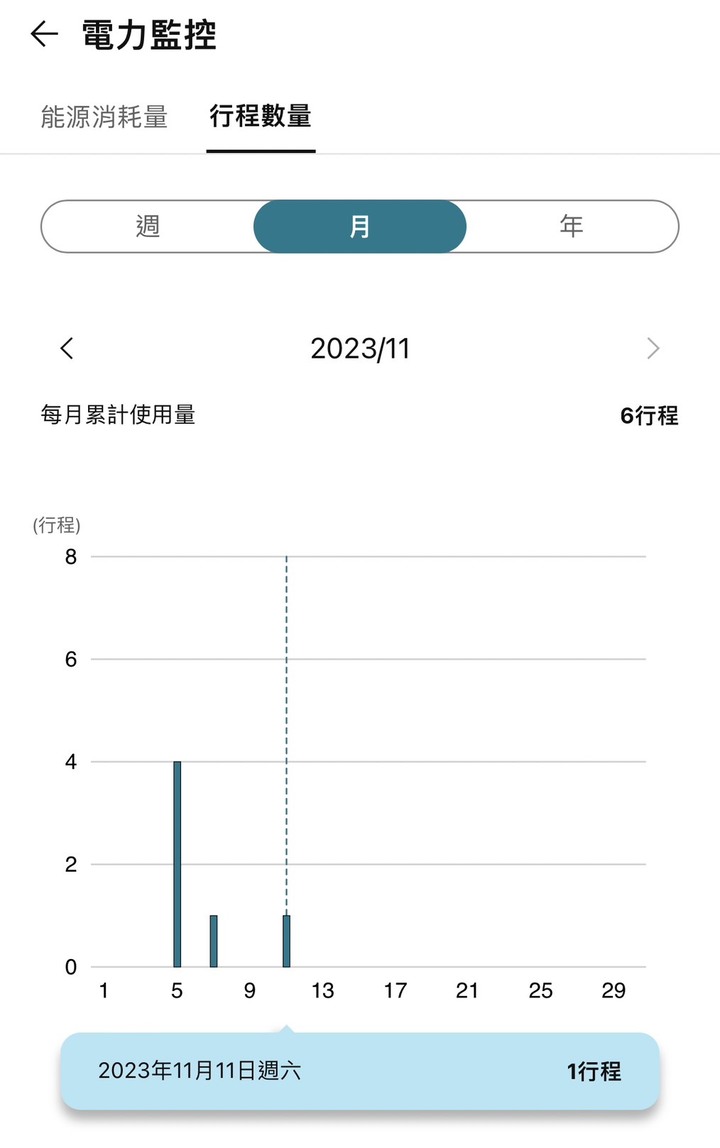Select the highlighted bar on day 11
Viewport: 720px width, 1148px height.
(286, 940)
